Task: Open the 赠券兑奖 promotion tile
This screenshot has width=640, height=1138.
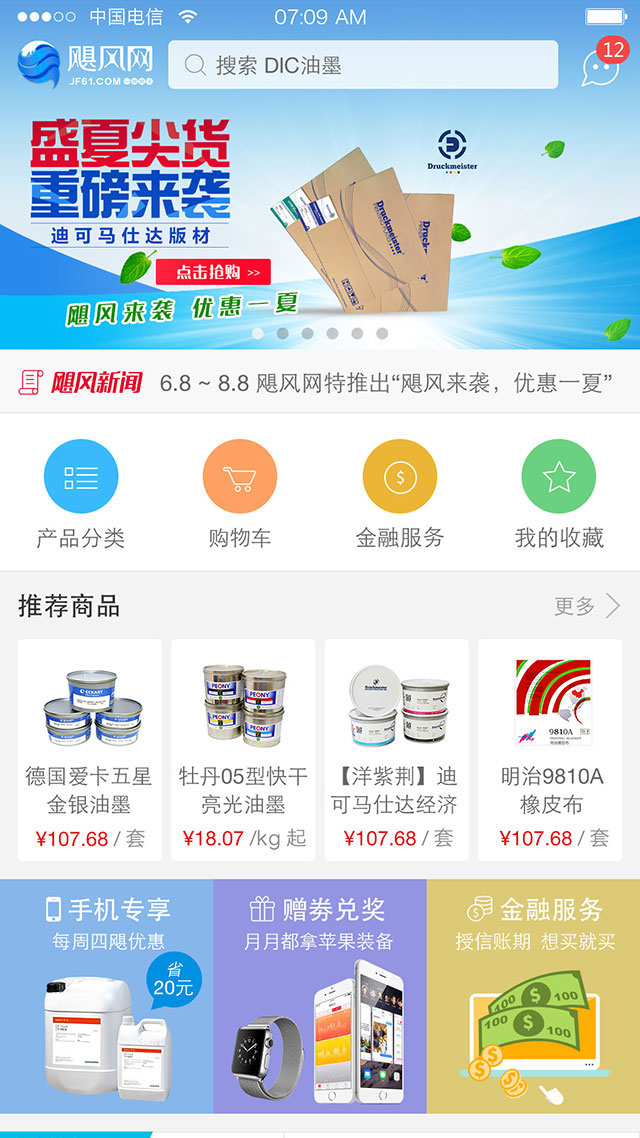Action: (320, 996)
